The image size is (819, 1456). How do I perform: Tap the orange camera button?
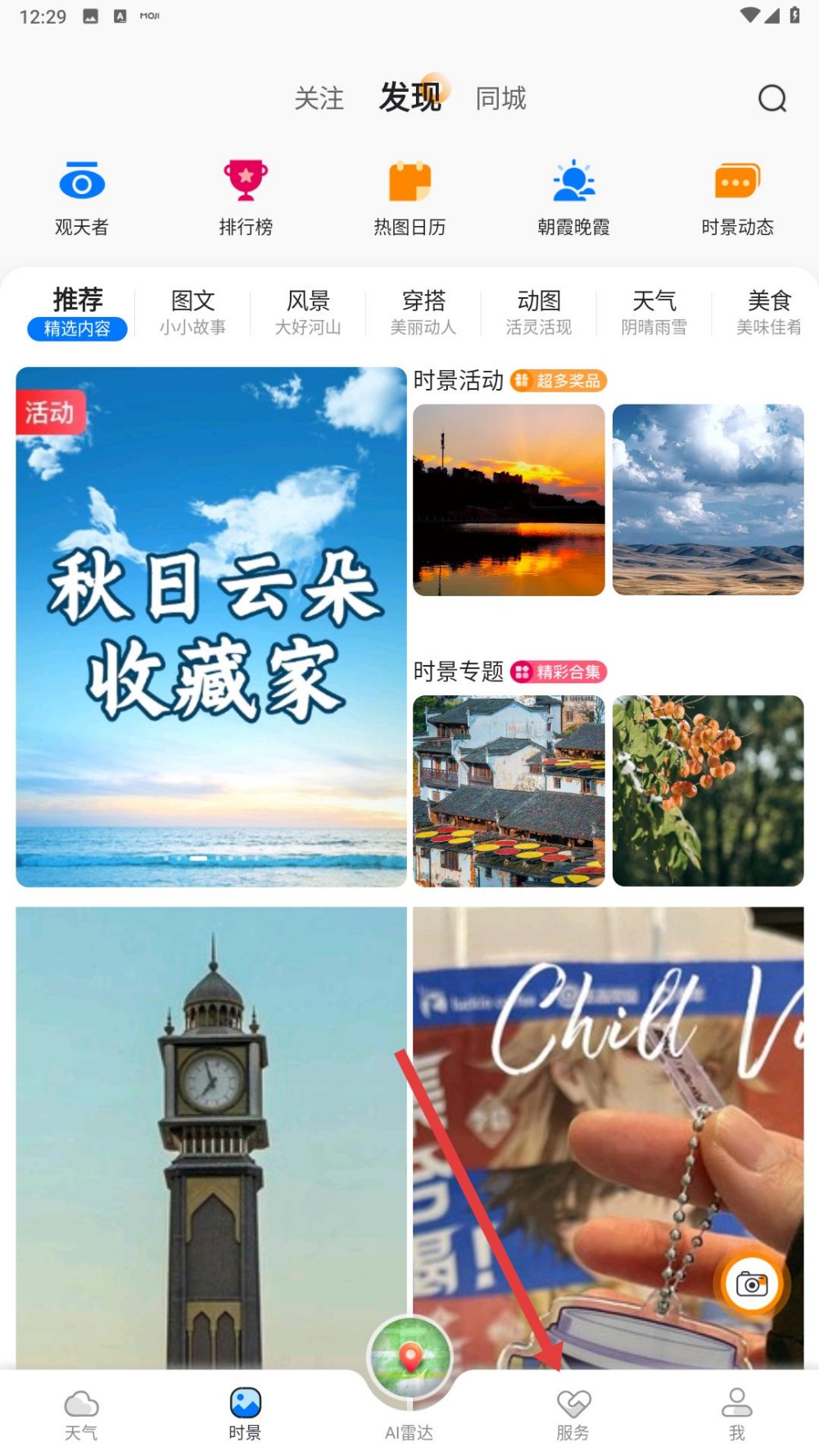tap(751, 1283)
